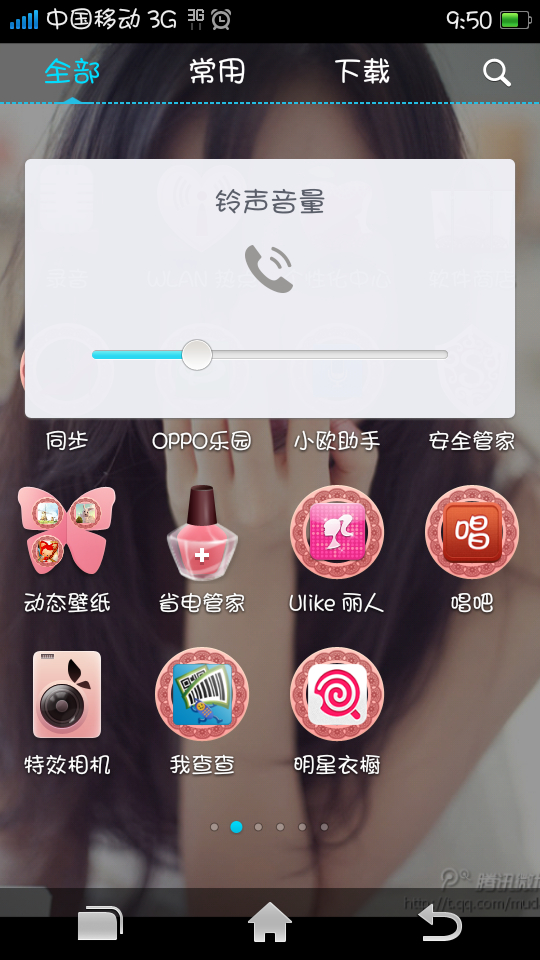
Task: Tap the system back button
Action: click(x=440, y=923)
